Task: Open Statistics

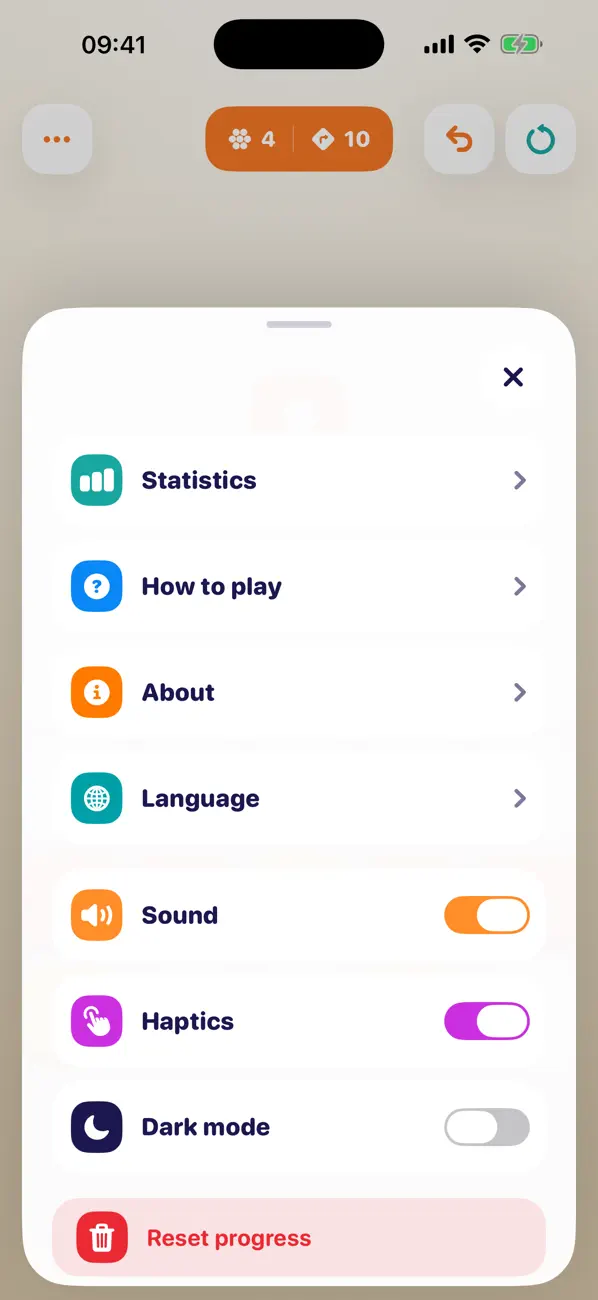Action: [299, 480]
